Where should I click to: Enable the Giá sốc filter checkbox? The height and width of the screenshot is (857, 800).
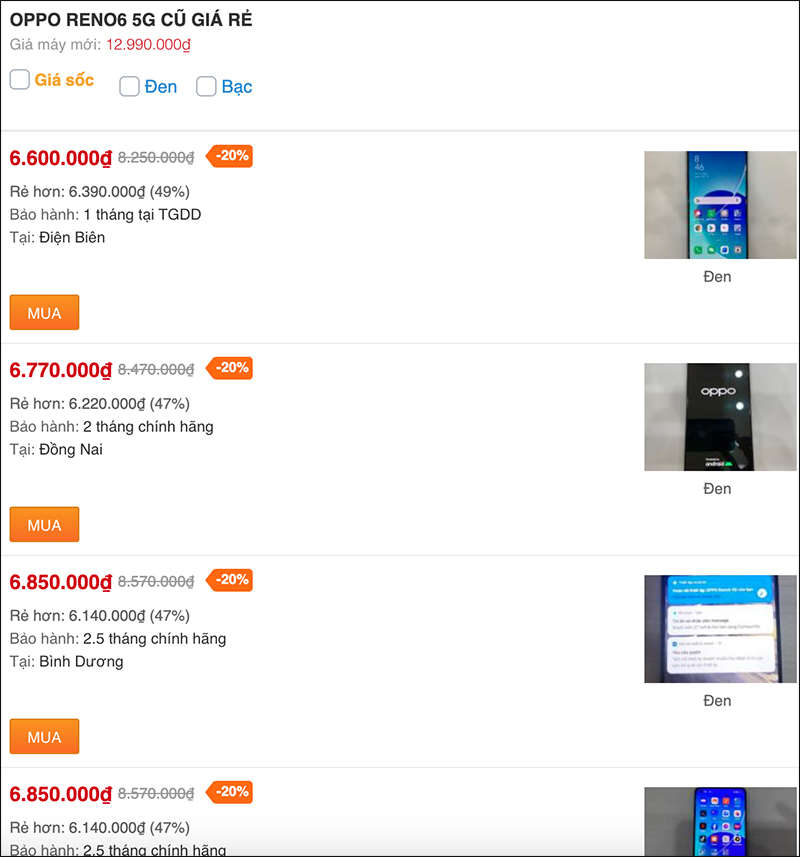pos(19,79)
